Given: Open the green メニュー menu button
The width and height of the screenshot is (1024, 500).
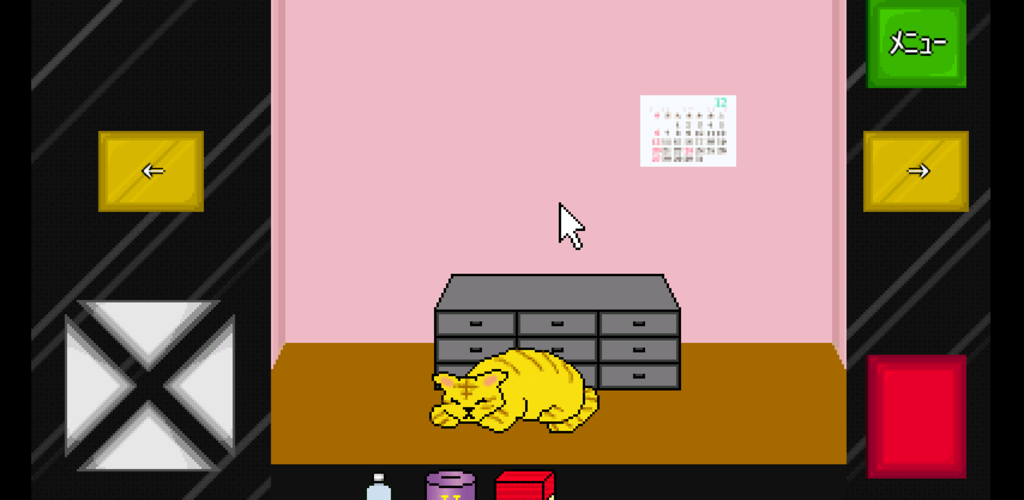Looking at the screenshot, I should (916, 44).
